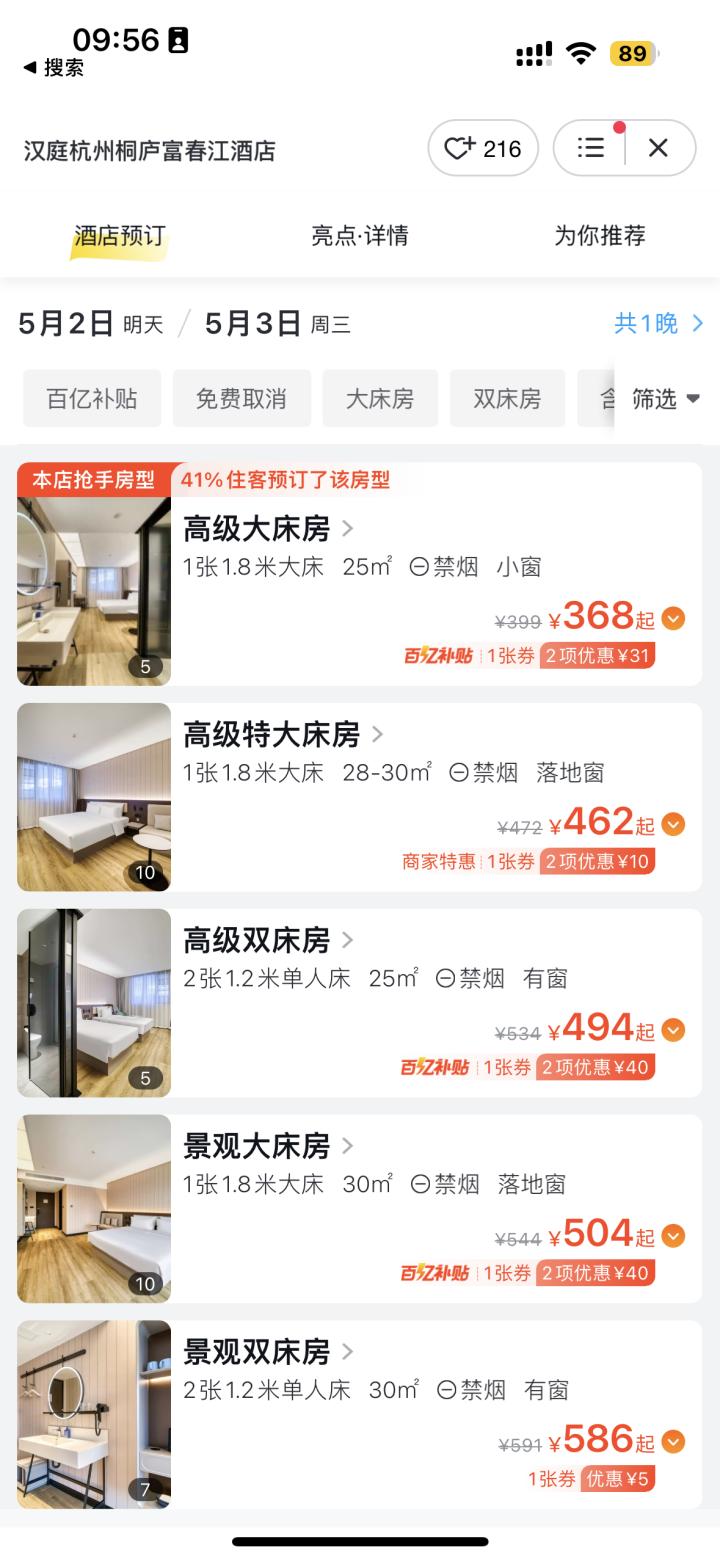720x1561 pixels.
Task: Close the hotel mini program
Action: (658, 148)
